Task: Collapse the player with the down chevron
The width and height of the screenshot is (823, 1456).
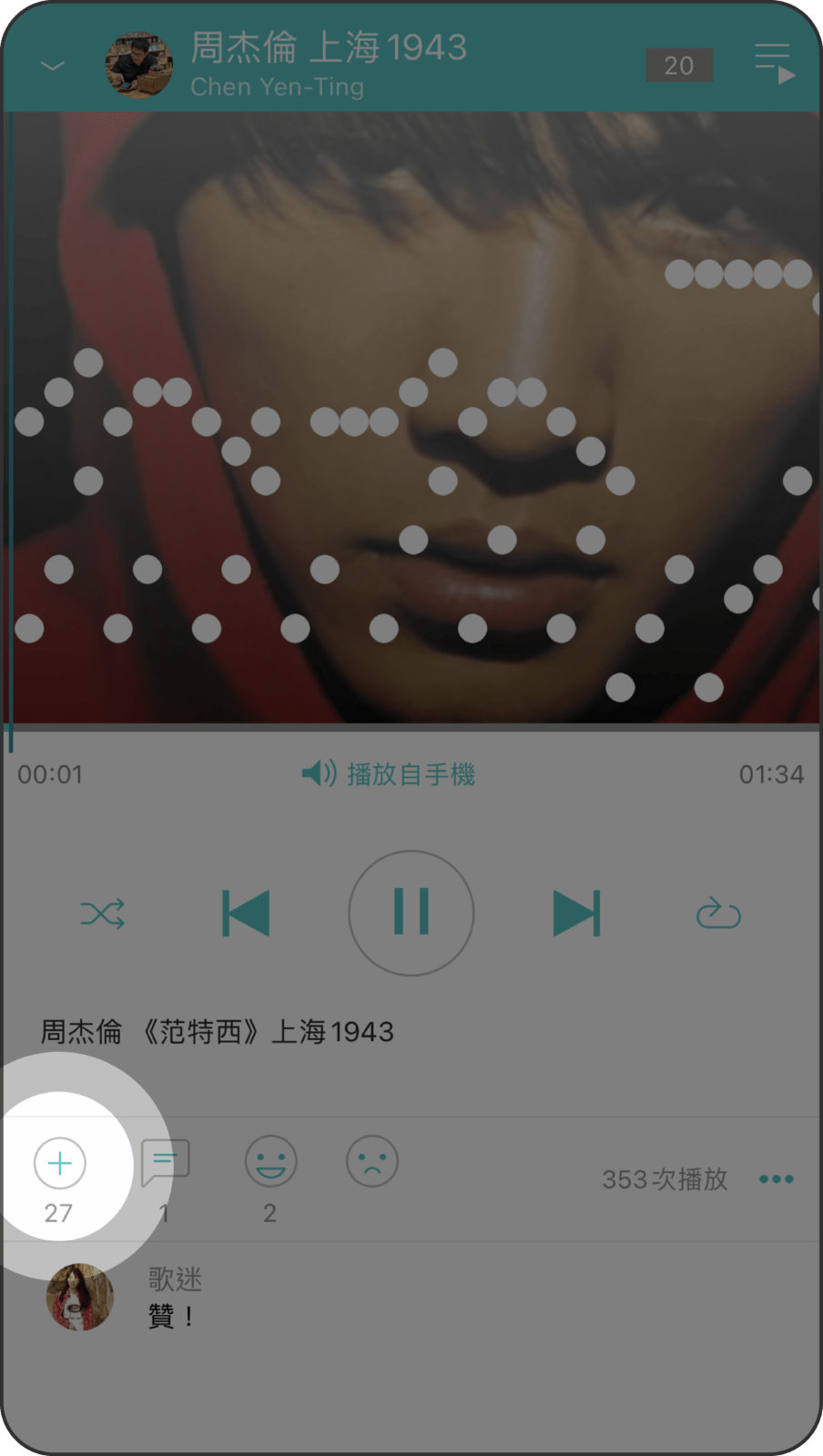Action: pyautogui.click(x=53, y=66)
